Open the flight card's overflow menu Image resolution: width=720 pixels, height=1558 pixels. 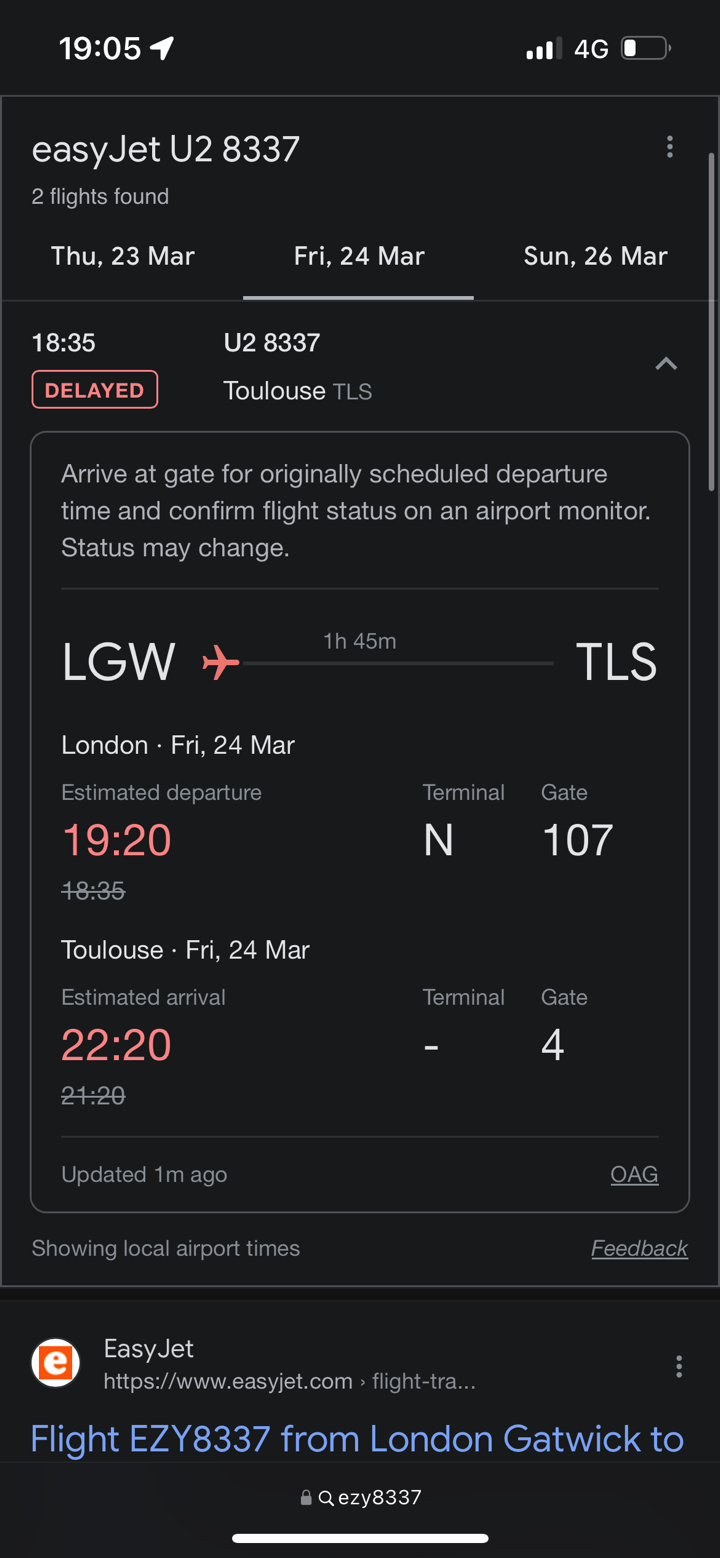[x=670, y=147]
